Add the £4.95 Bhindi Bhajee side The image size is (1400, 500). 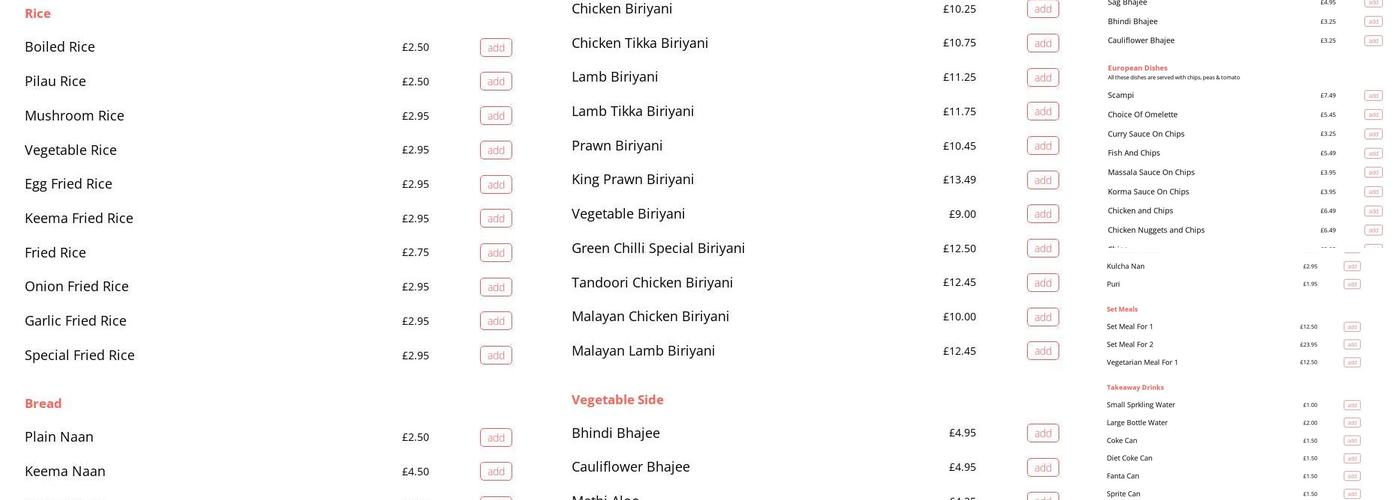click(1043, 433)
